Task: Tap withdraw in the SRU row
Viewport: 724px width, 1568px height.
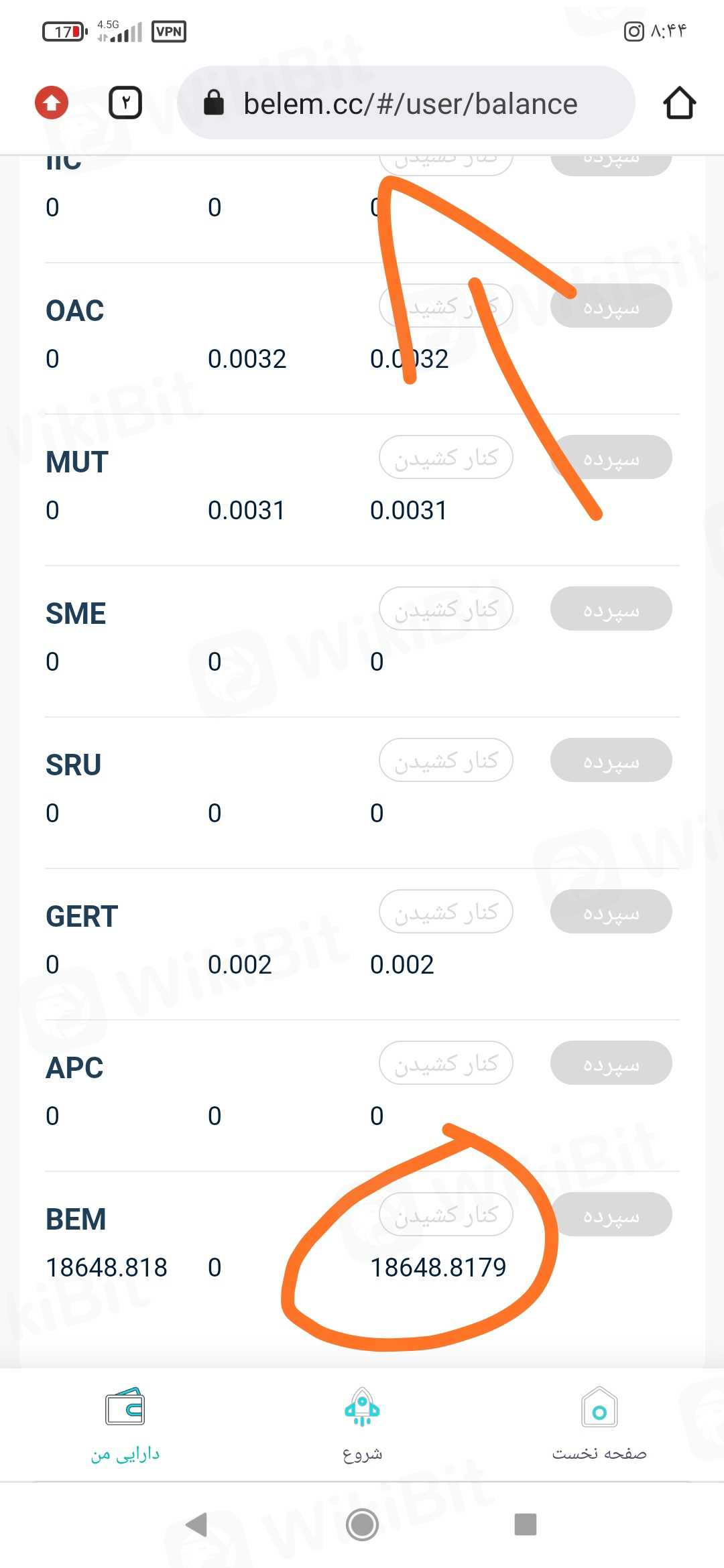Action: [x=446, y=761]
